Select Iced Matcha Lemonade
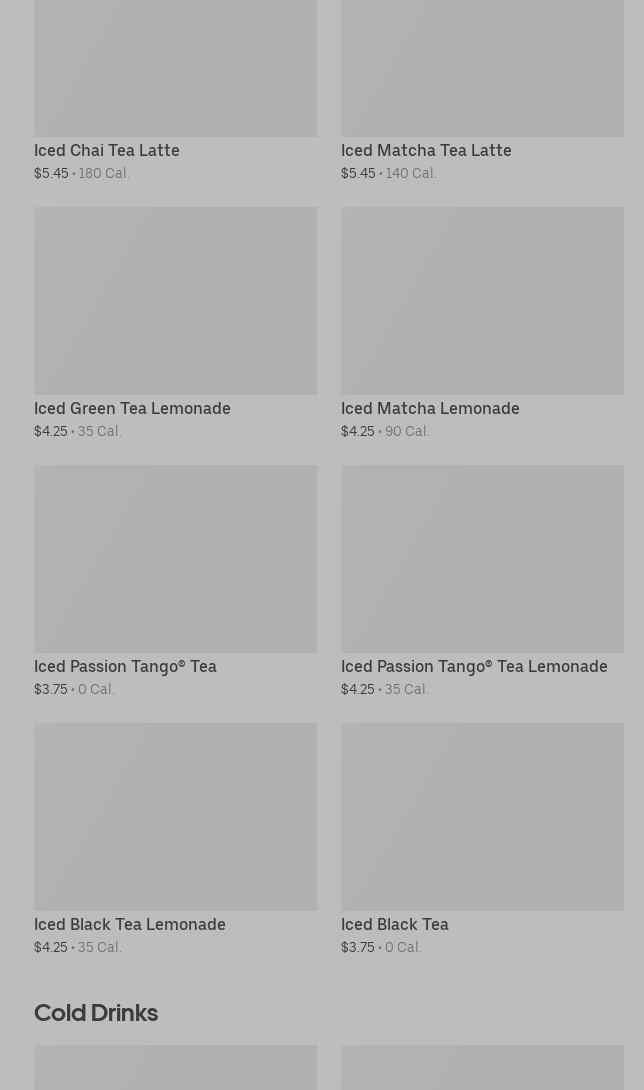The image size is (644, 1090). click(x=483, y=323)
